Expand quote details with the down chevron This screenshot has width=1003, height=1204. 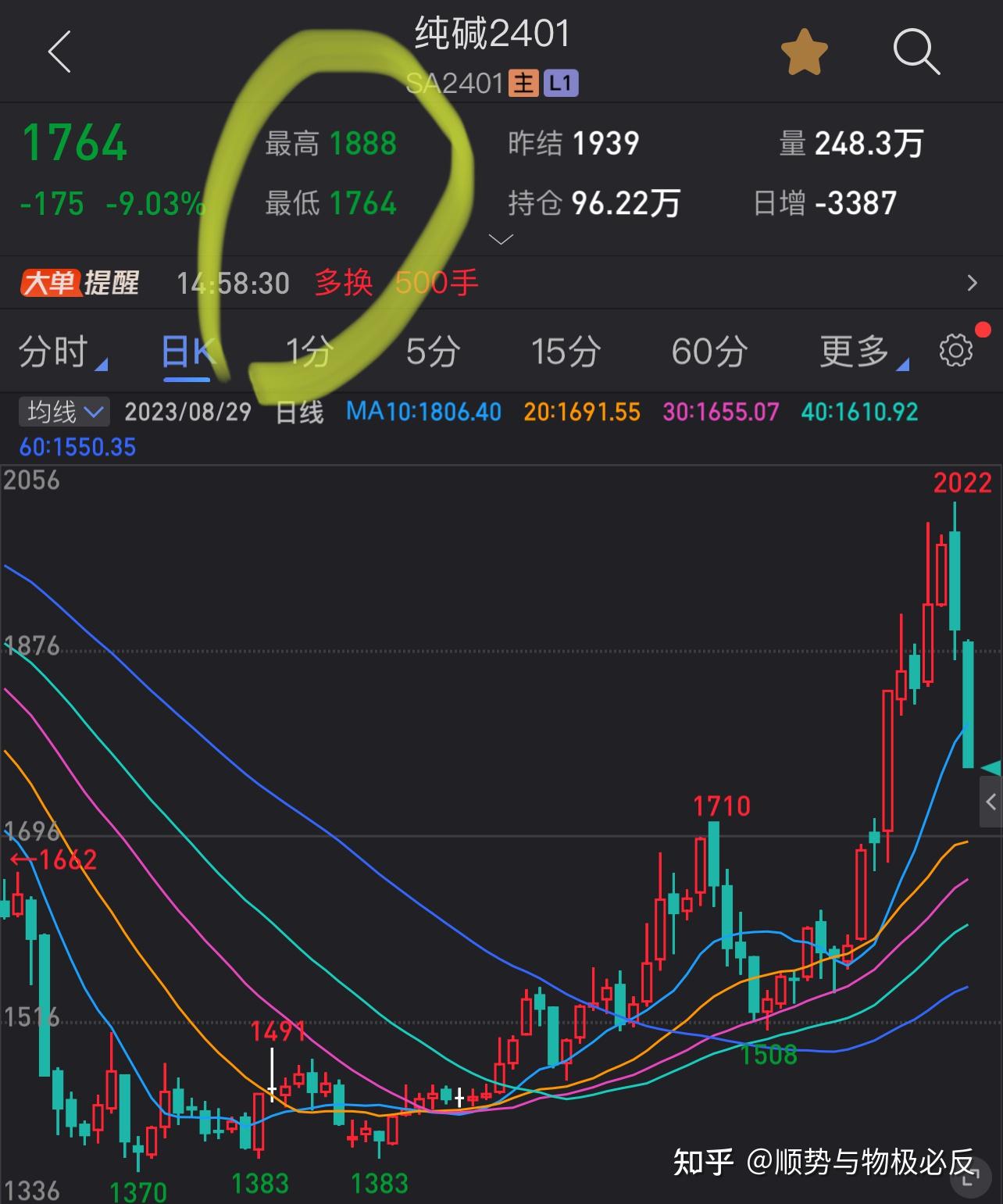tap(499, 238)
